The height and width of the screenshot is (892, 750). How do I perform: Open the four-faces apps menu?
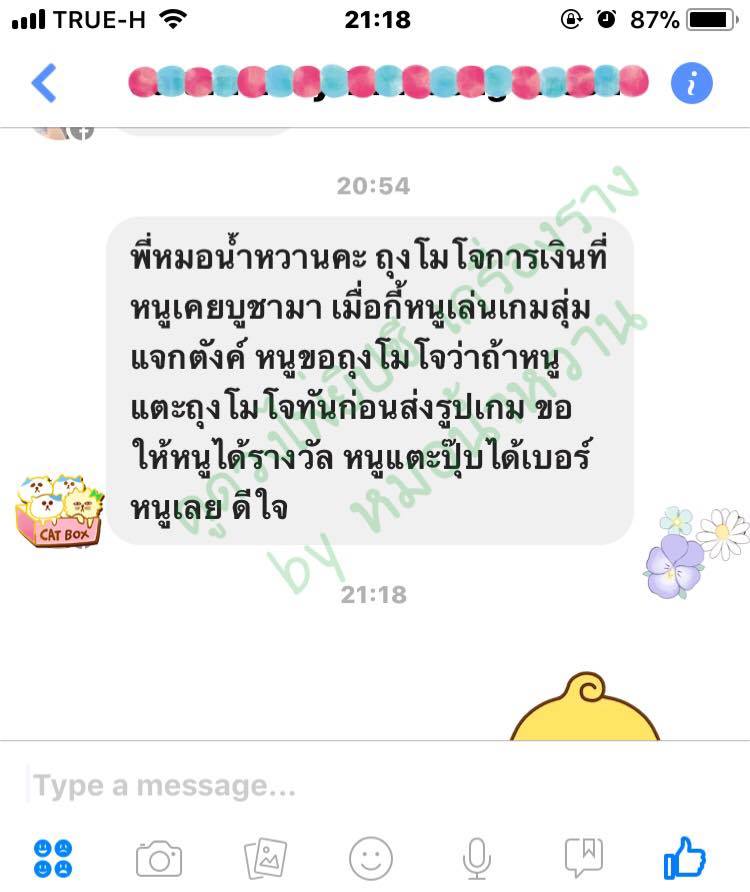(x=53, y=858)
